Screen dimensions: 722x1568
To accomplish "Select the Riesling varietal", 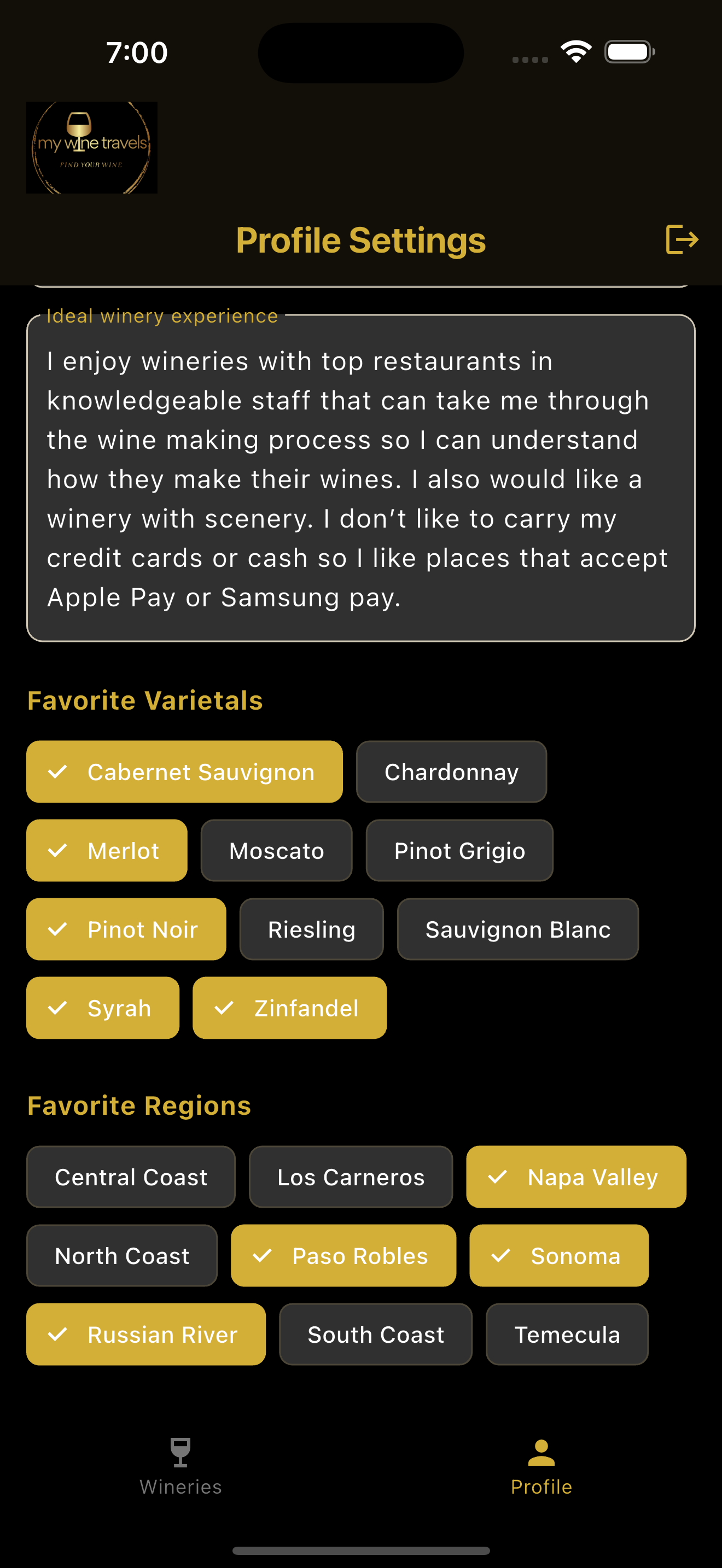I will [311, 929].
